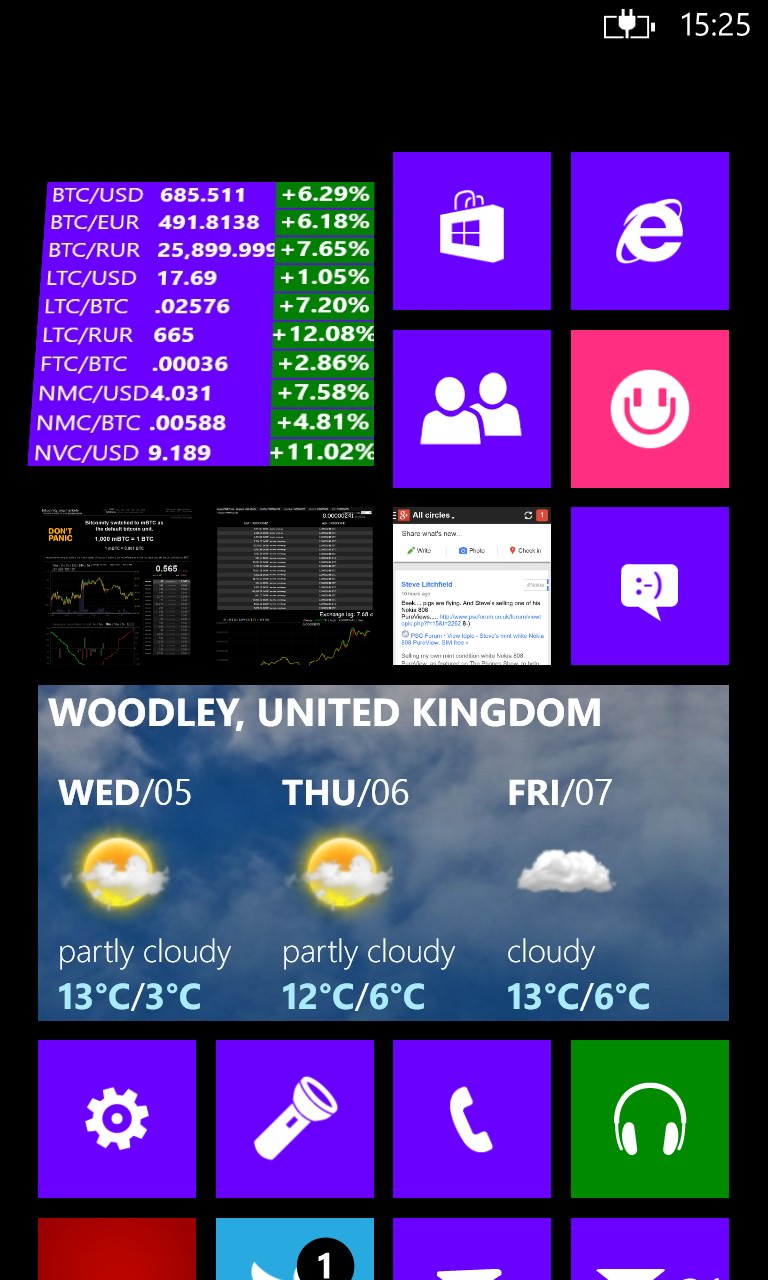Open the Phone tile
Image resolution: width=768 pixels, height=1280 pixels.
coord(472,1119)
